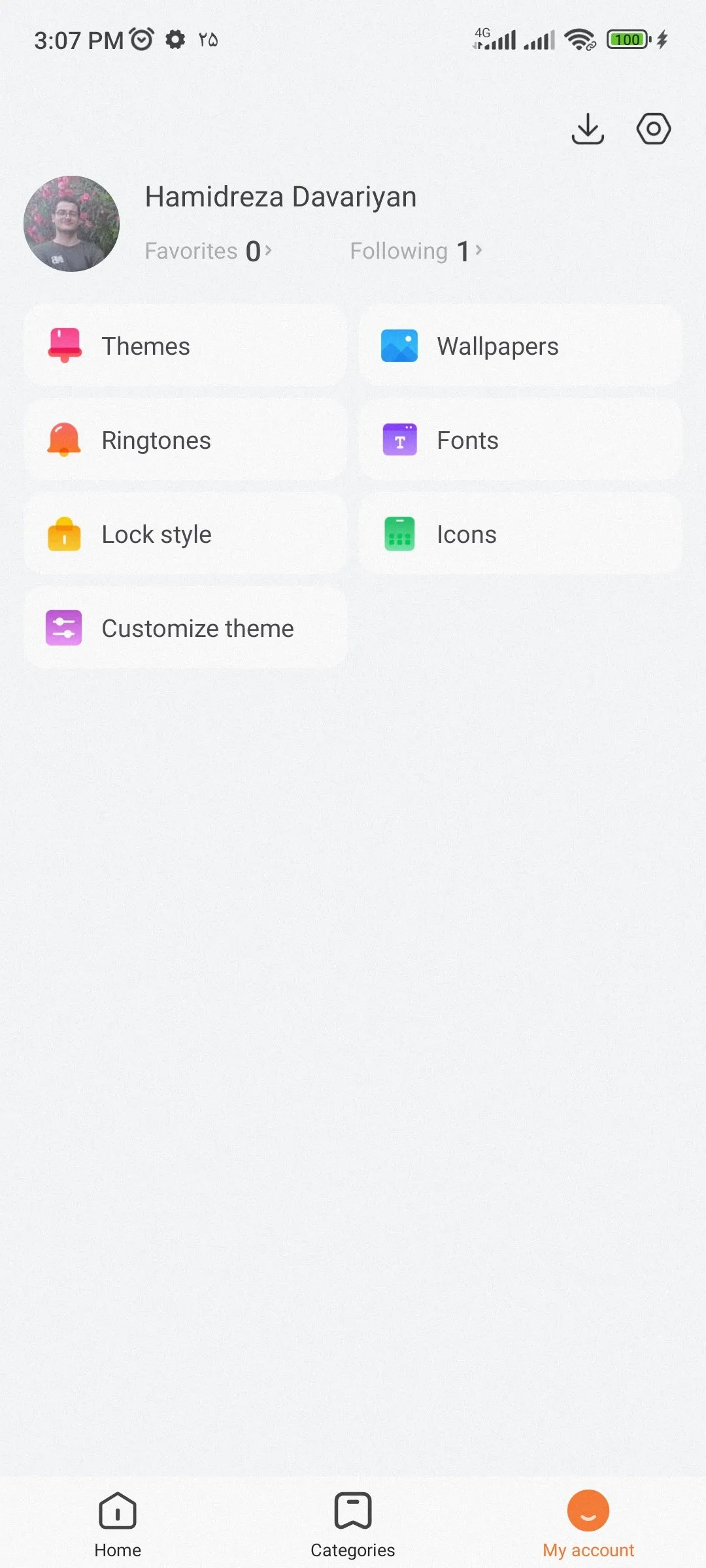Tap the profile avatar picture
Image resolution: width=706 pixels, height=1568 pixels.
[72, 223]
